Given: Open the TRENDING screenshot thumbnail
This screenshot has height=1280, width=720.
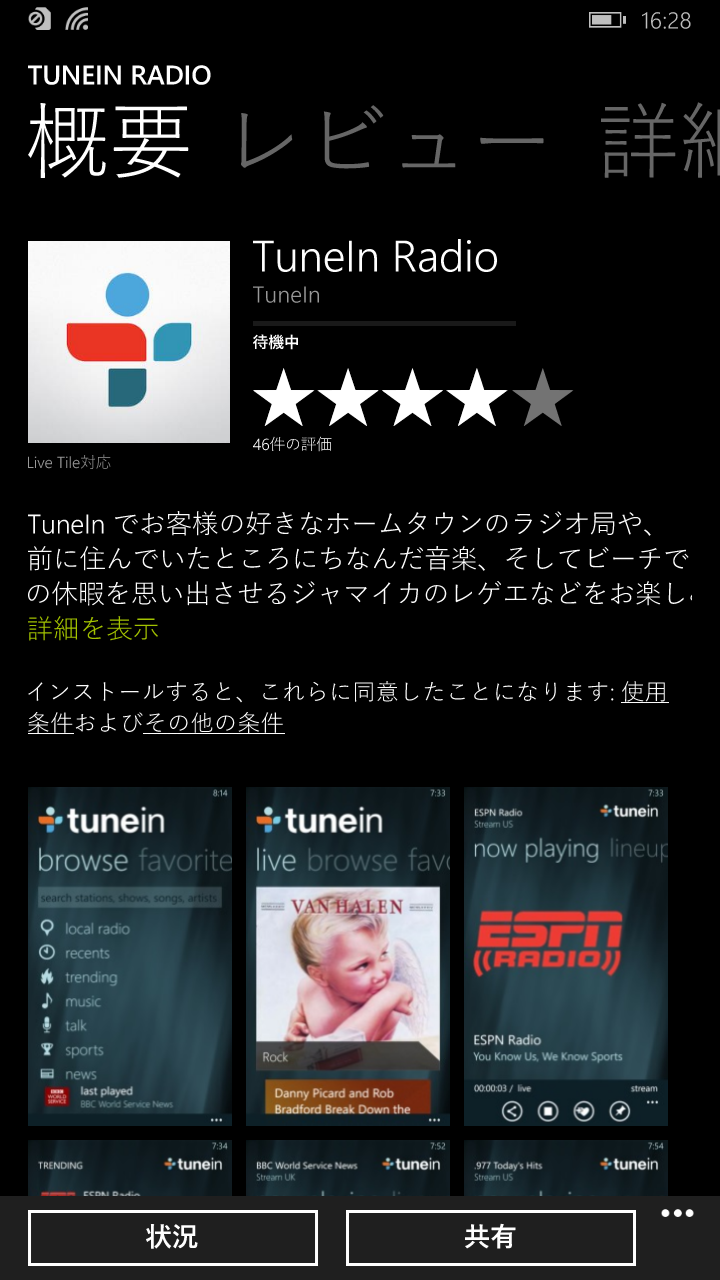Looking at the screenshot, I should (130, 1167).
